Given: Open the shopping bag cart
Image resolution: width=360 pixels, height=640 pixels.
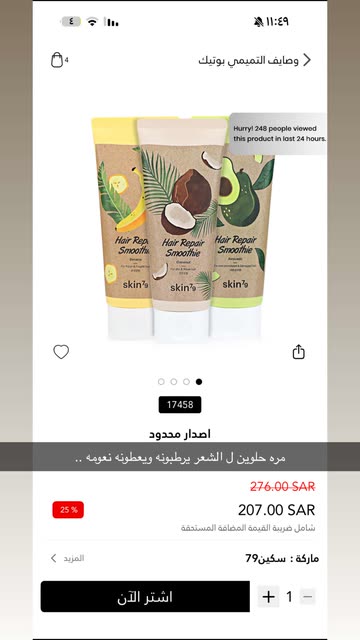Looking at the screenshot, I should 57,60.
